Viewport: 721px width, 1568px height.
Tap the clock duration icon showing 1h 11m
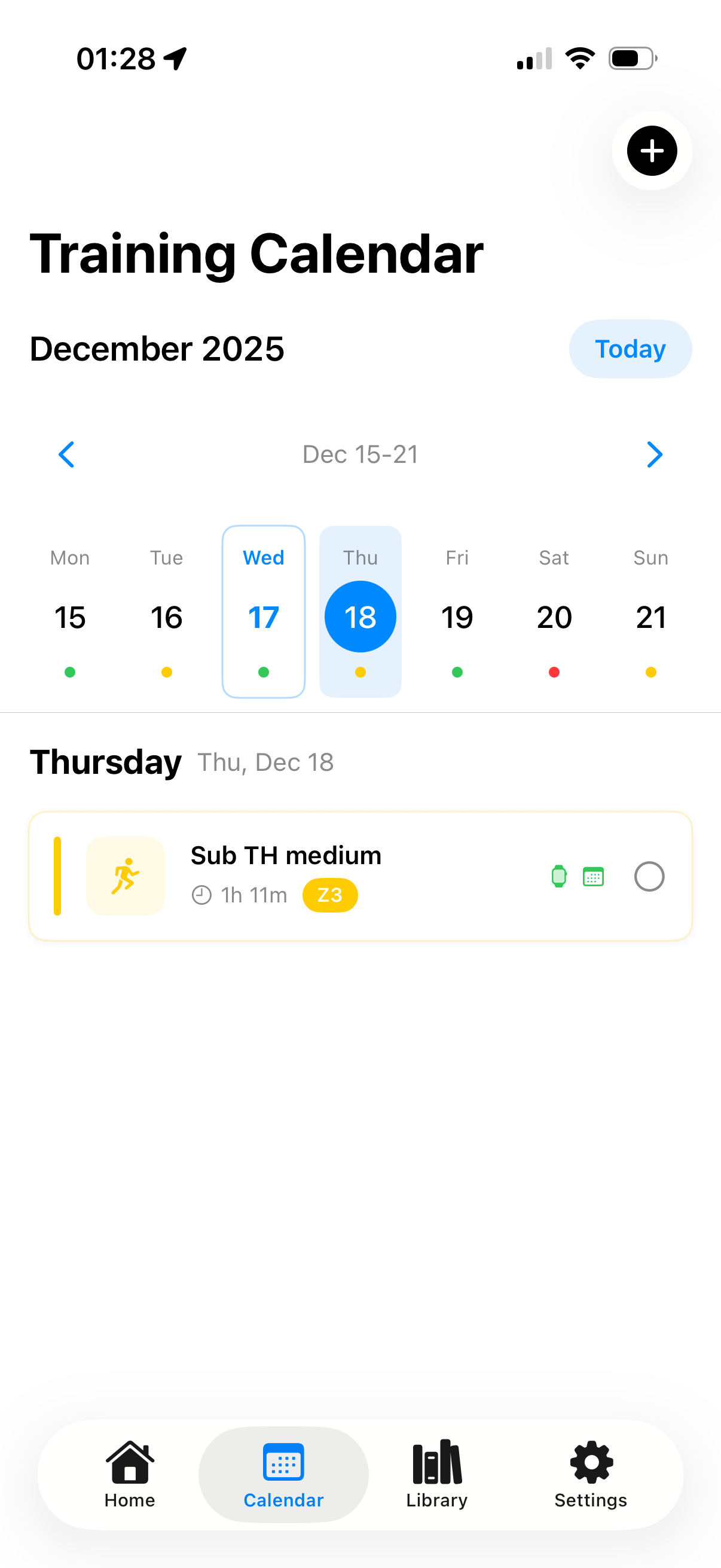pos(203,895)
